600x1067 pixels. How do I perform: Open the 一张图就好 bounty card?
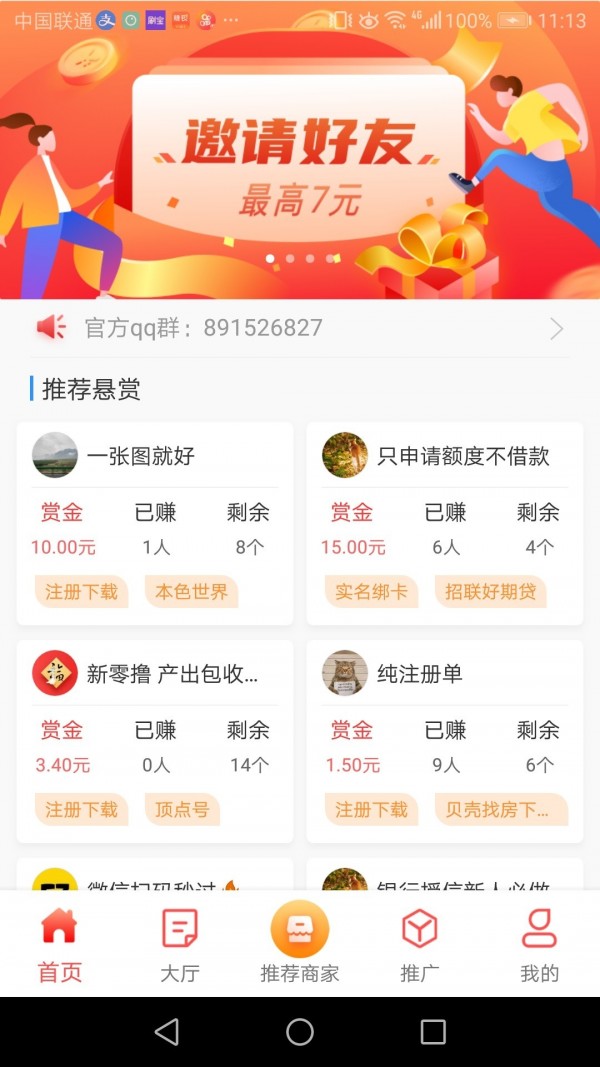155,522
